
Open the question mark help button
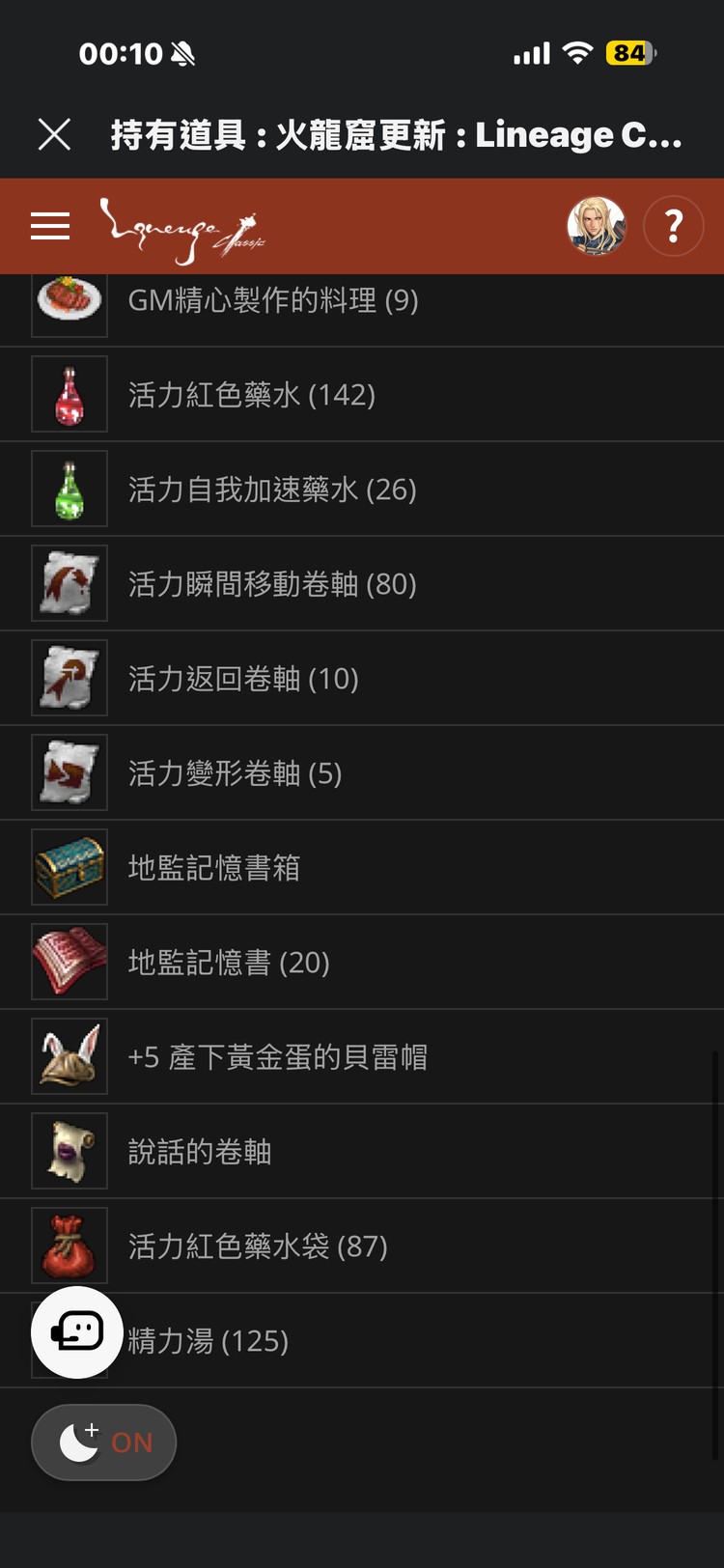673,226
